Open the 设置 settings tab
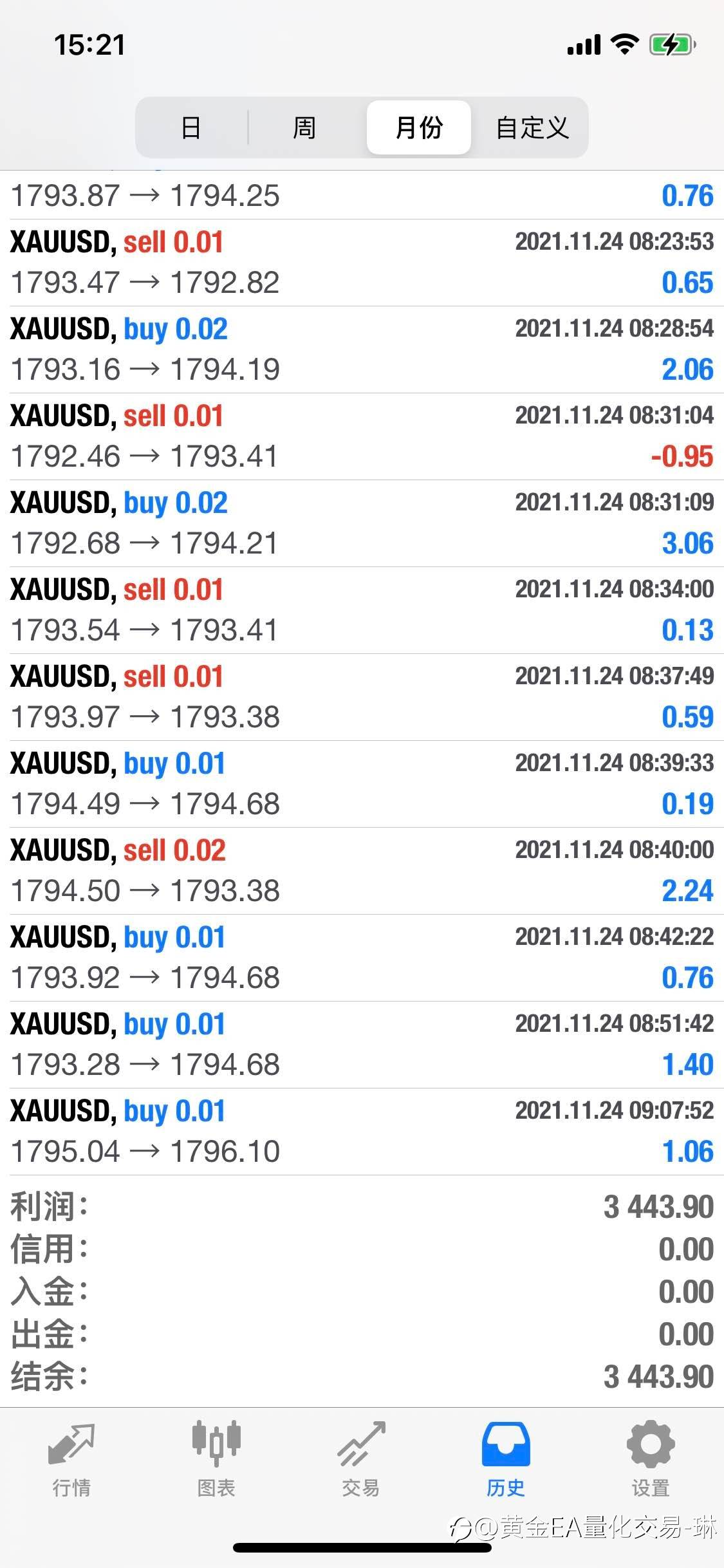The height and width of the screenshot is (1568, 724). click(x=651, y=1459)
